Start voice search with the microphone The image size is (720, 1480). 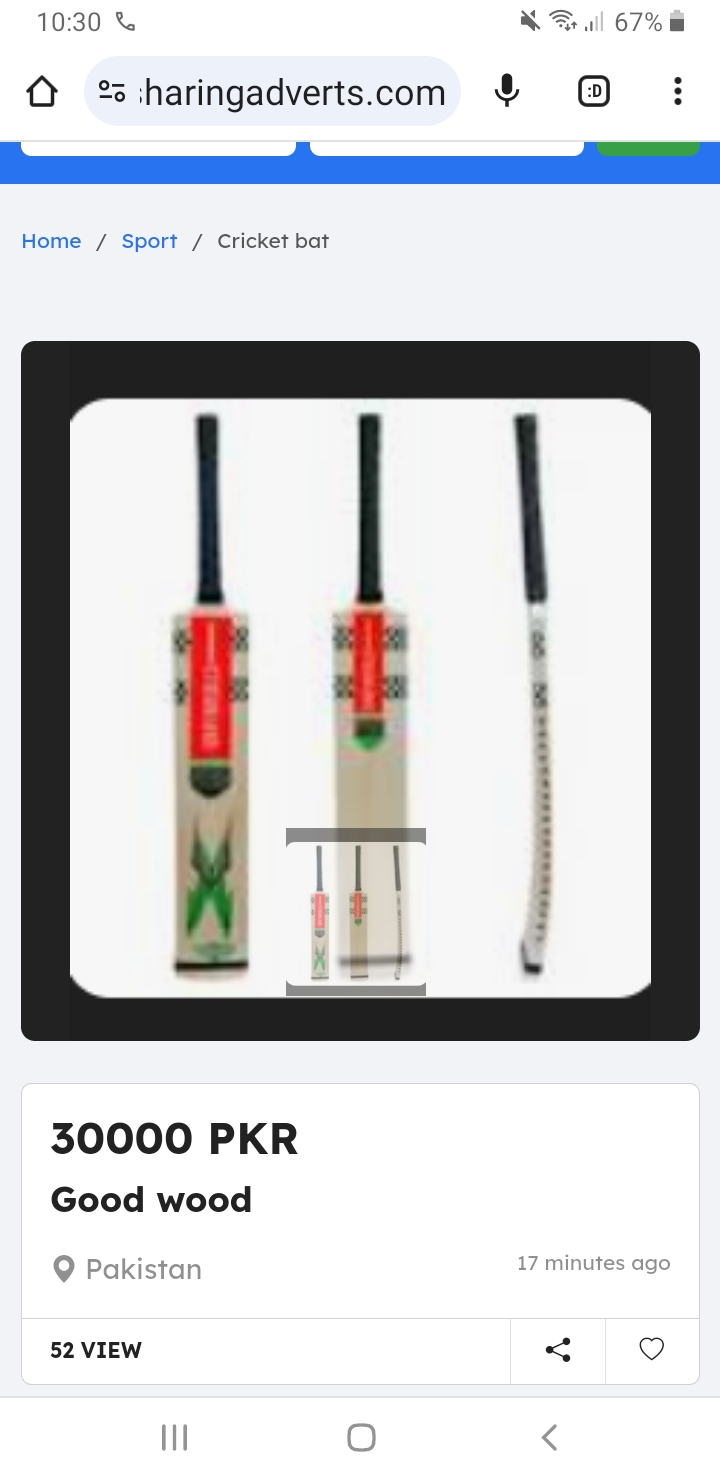click(507, 92)
